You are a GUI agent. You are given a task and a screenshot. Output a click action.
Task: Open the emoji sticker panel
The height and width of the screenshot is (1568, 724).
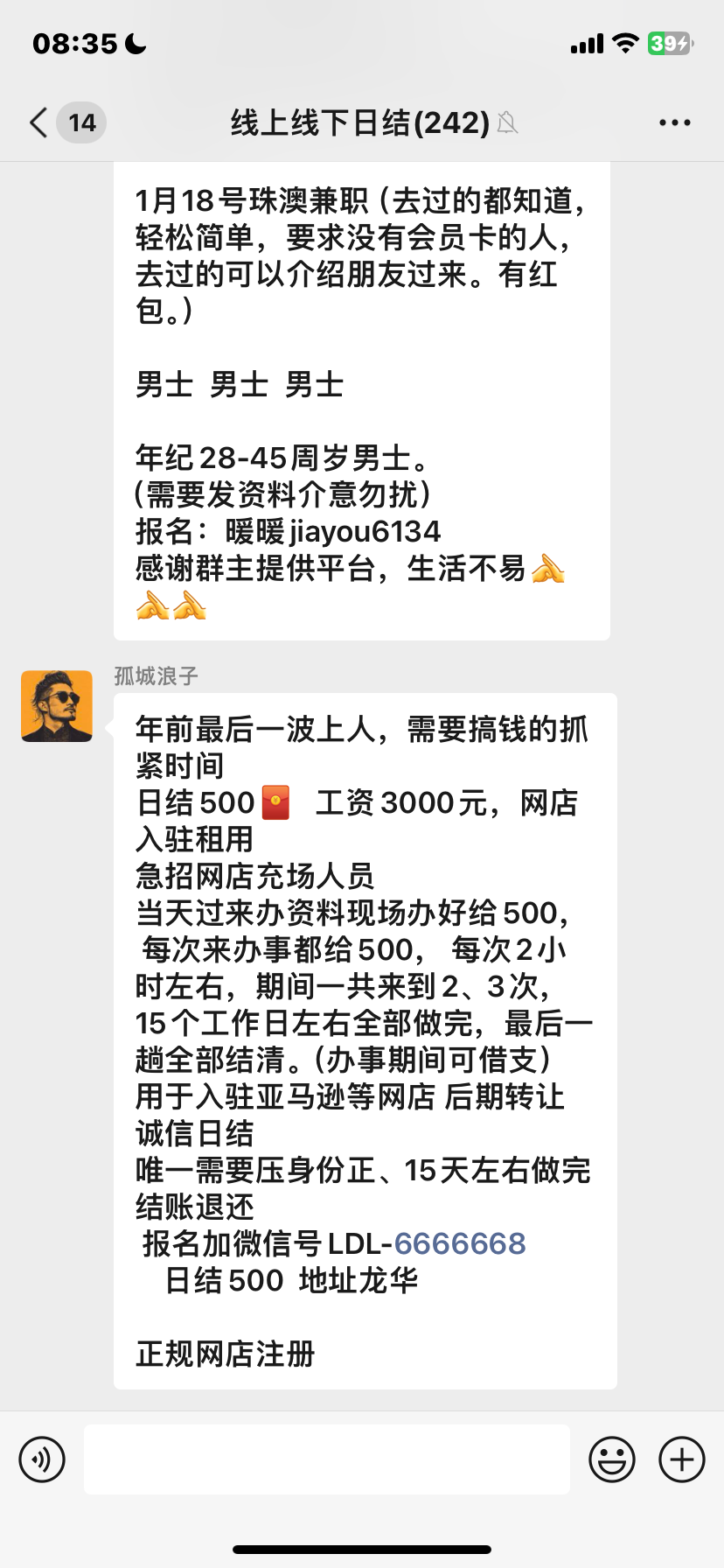click(611, 1459)
